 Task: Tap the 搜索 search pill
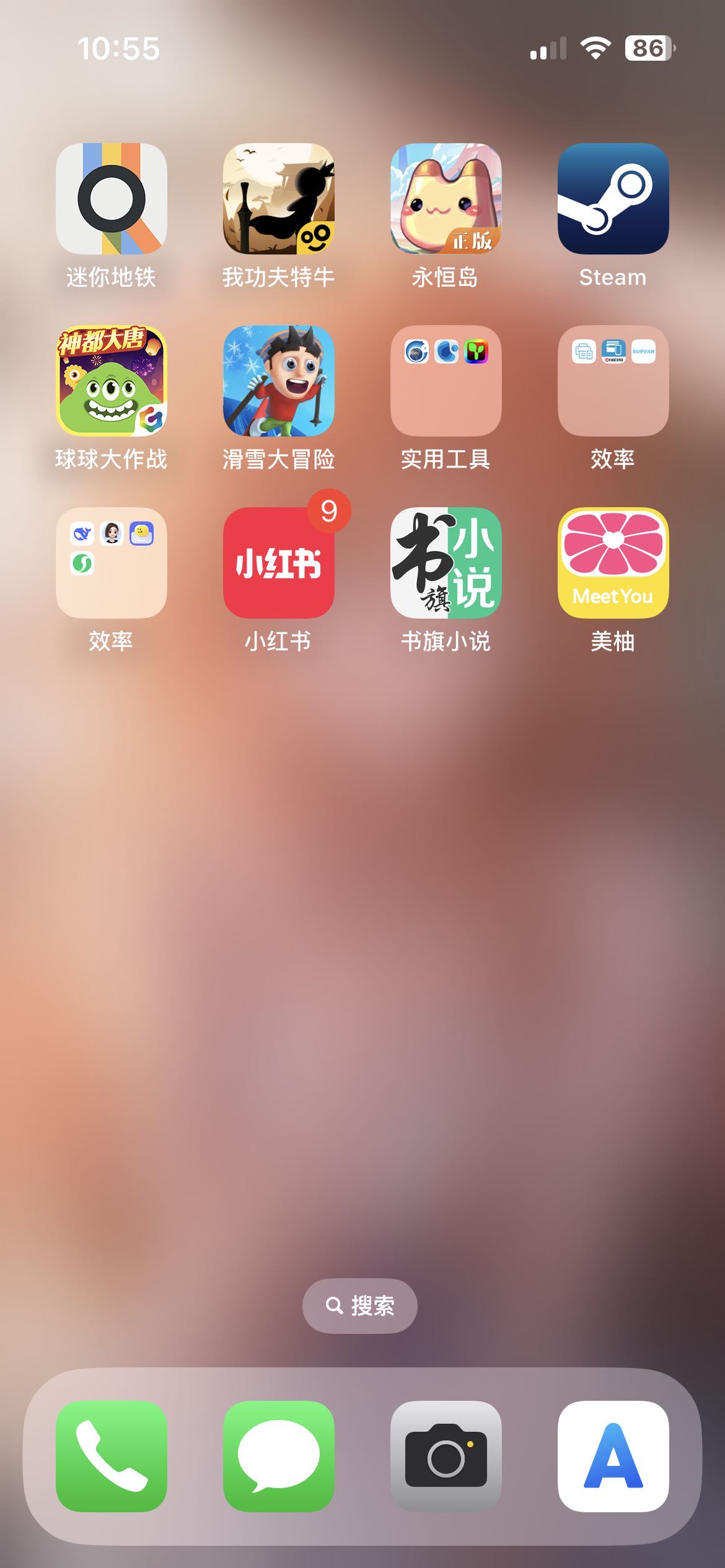[x=360, y=1305]
